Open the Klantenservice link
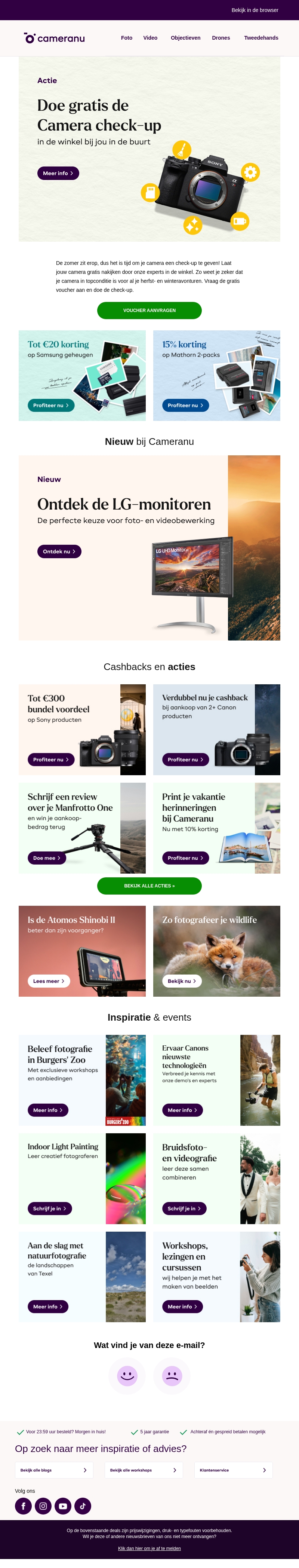 [233, 1470]
